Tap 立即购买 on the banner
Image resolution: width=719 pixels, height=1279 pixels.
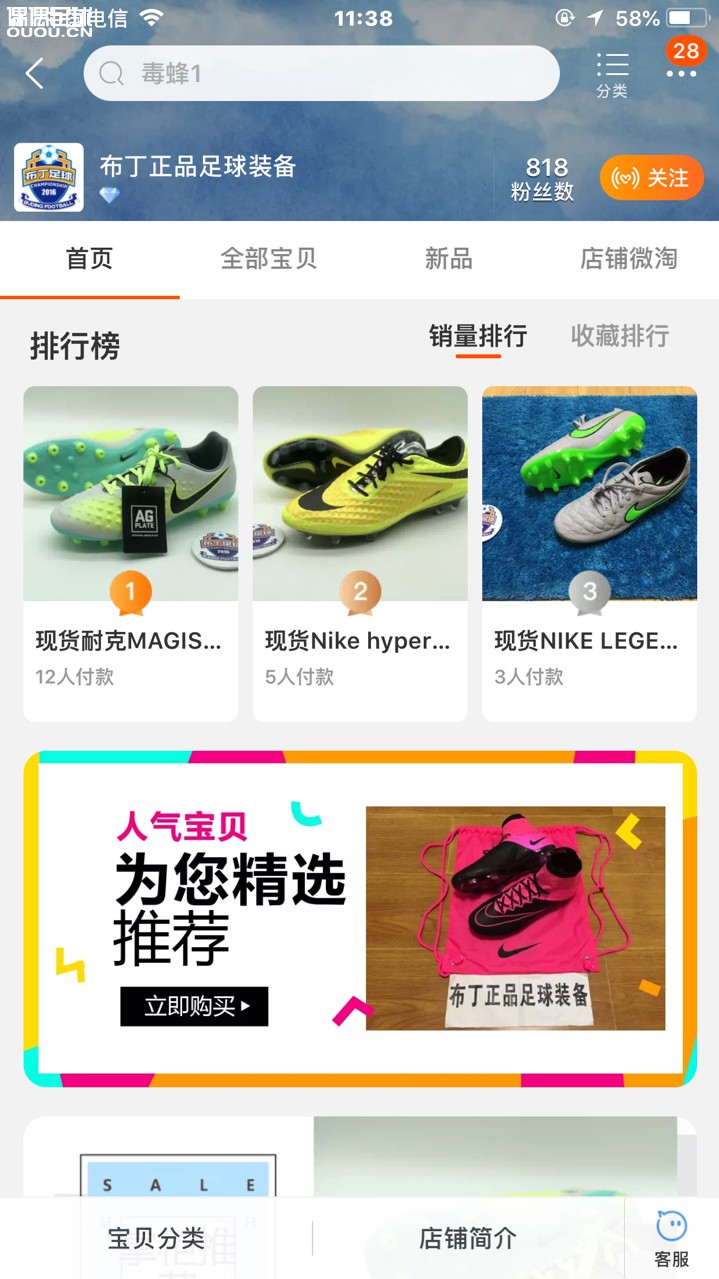(194, 1006)
